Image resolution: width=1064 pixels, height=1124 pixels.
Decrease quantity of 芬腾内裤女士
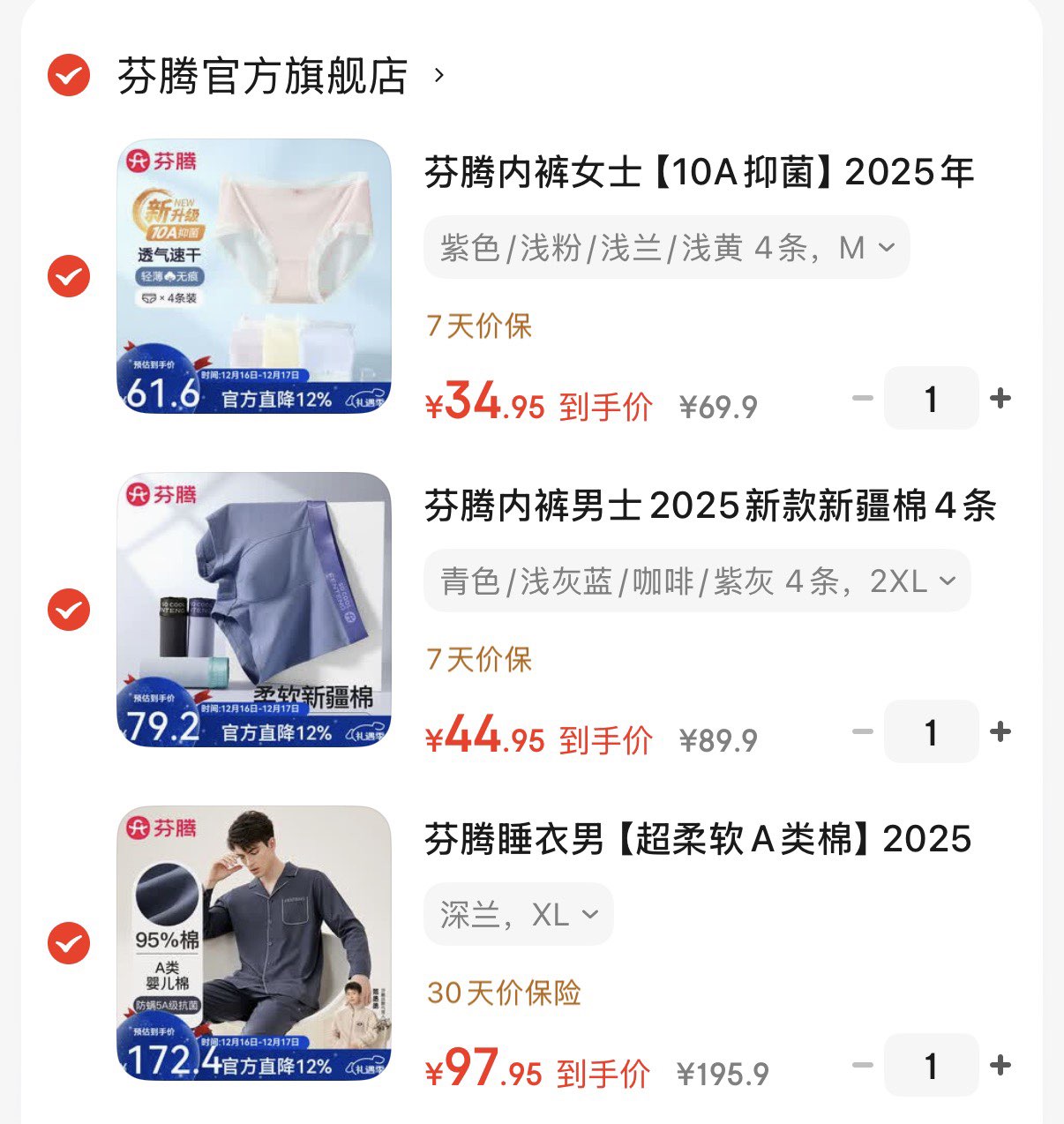click(x=862, y=399)
